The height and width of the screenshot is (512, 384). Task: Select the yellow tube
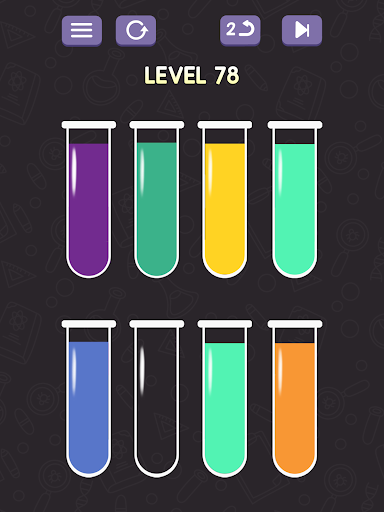click(x=225, y=199)
